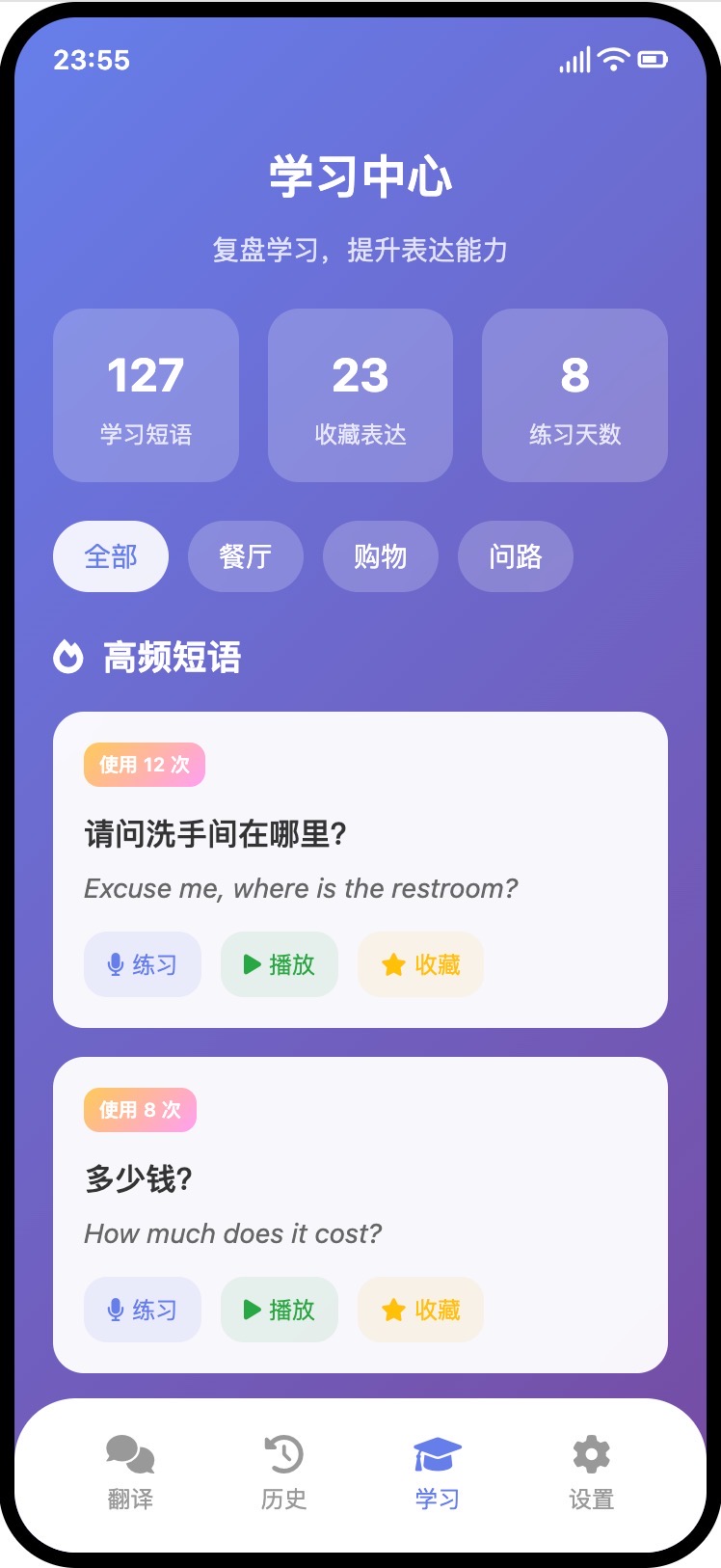This screenshot has width=721, height=1568.
Task: Switch to the 翻译 tab
Action: (130, 1473)
